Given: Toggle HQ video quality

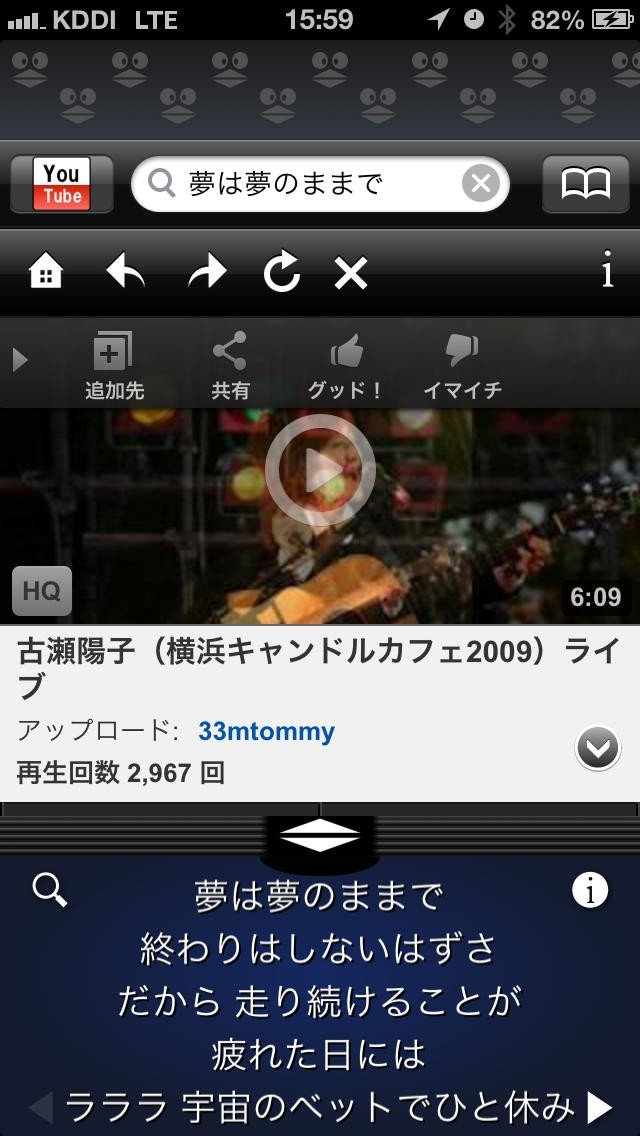Looking at the screenshot, I should point(42,591).
